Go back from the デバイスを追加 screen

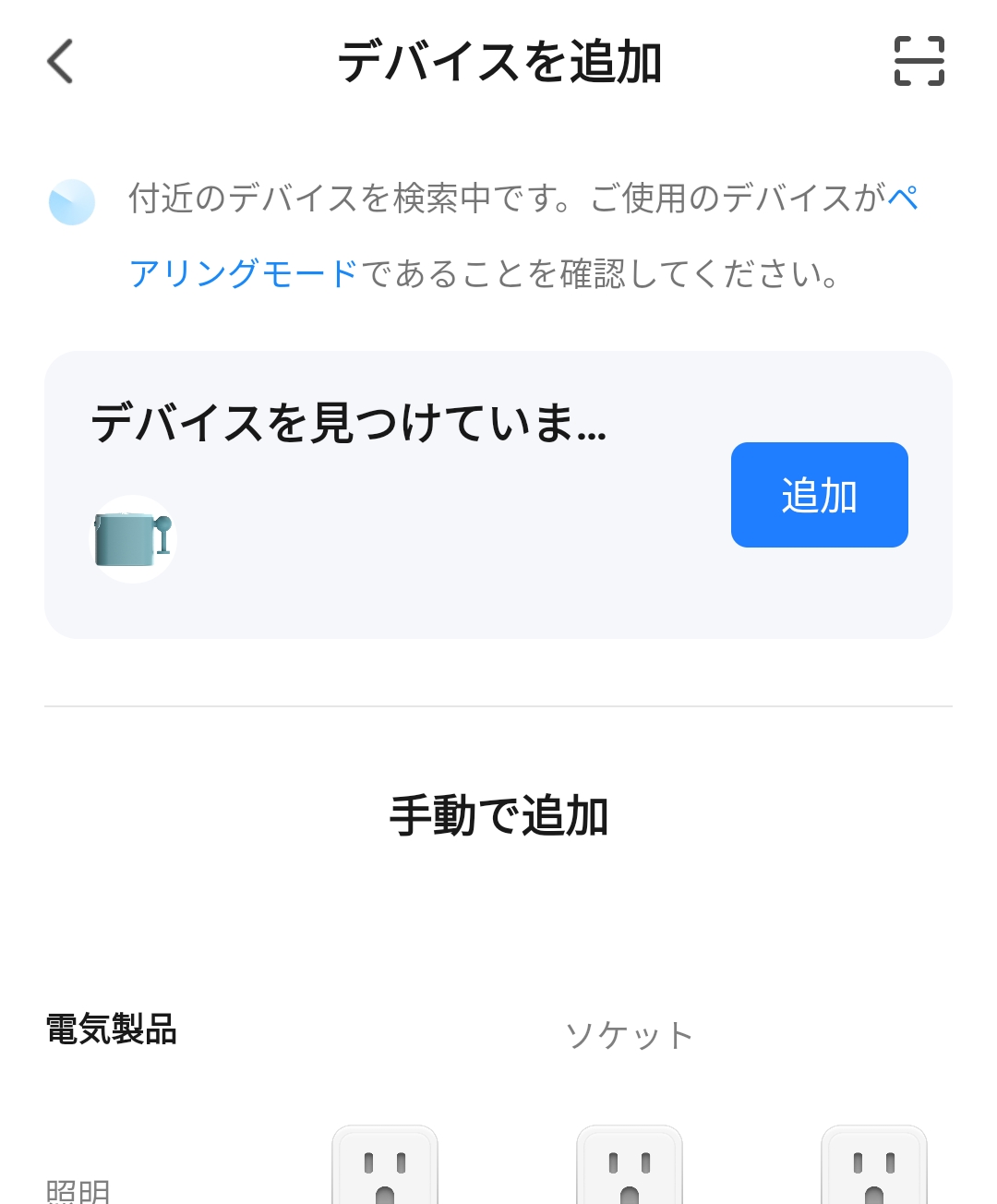click(x=61, y=62)
